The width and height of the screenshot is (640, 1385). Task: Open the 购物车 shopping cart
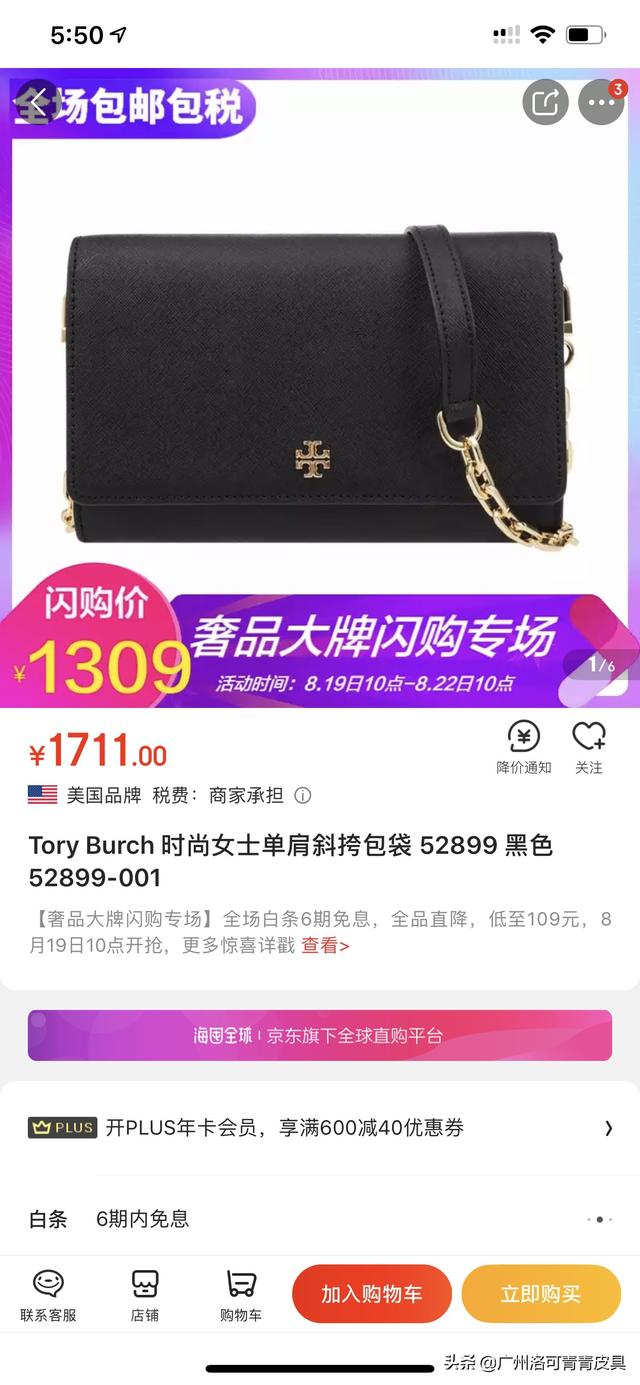click(241, 1294)
